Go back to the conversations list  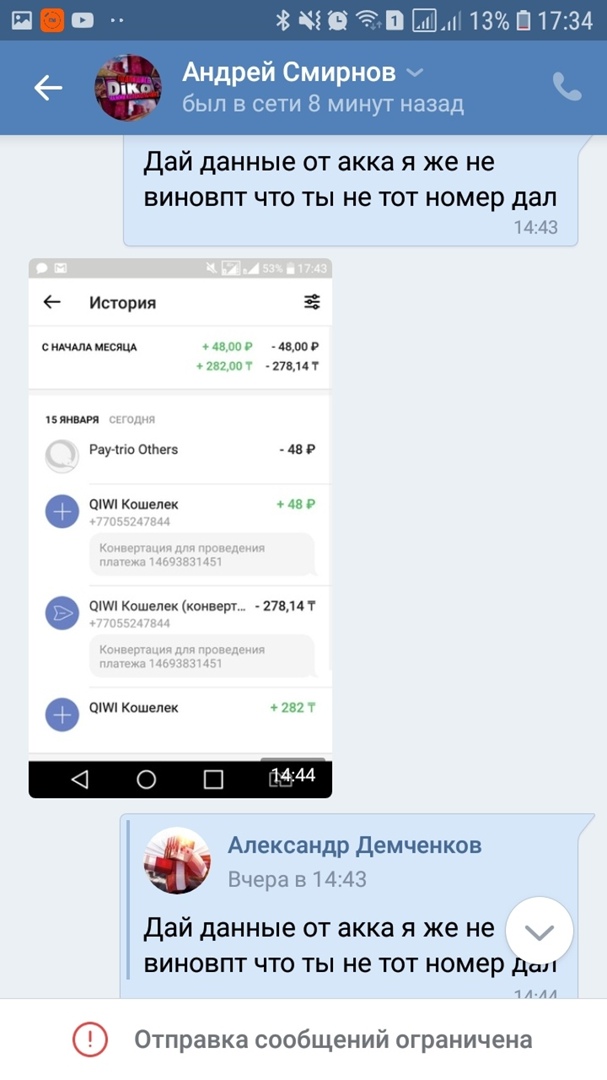[48, 88]
